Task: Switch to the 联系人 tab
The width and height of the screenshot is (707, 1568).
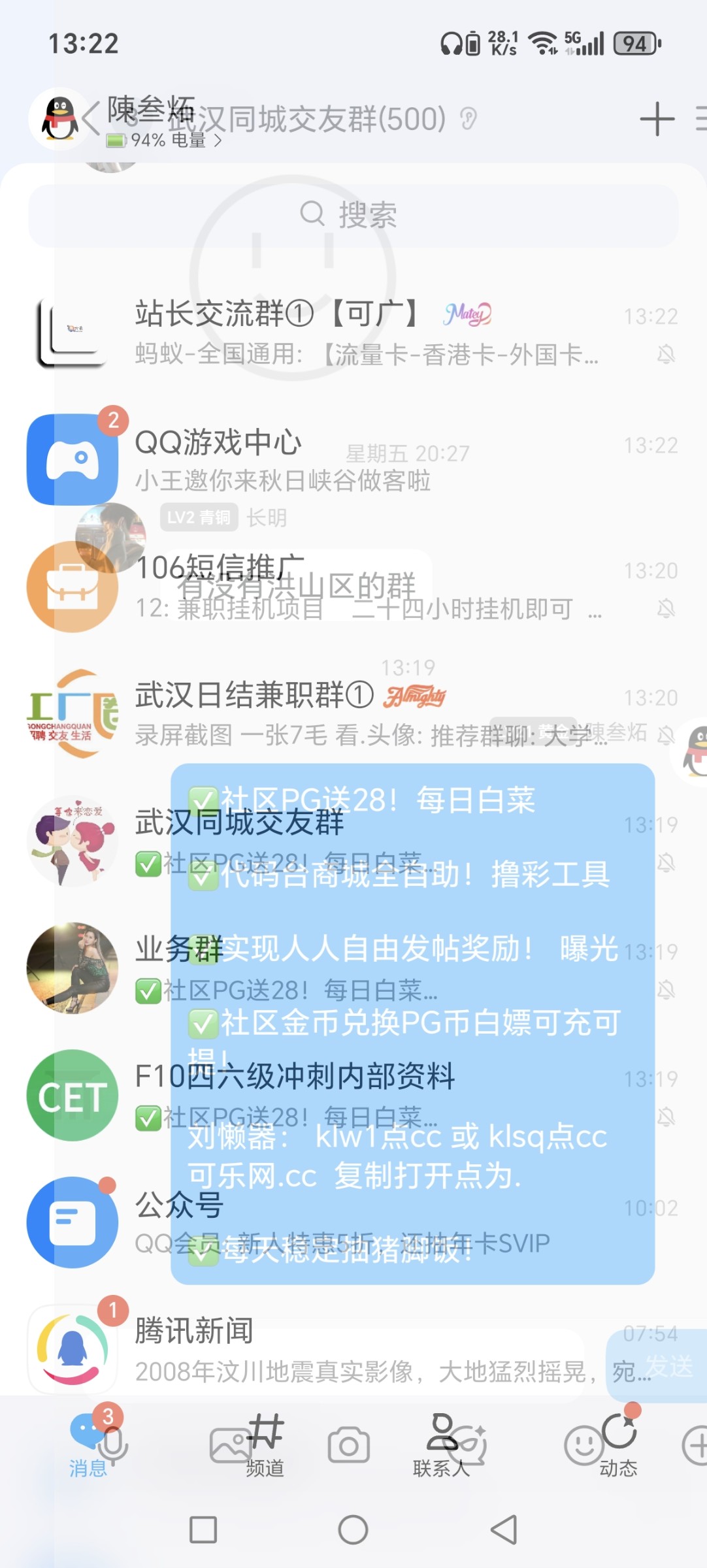Action: (x=443, y=1450)
